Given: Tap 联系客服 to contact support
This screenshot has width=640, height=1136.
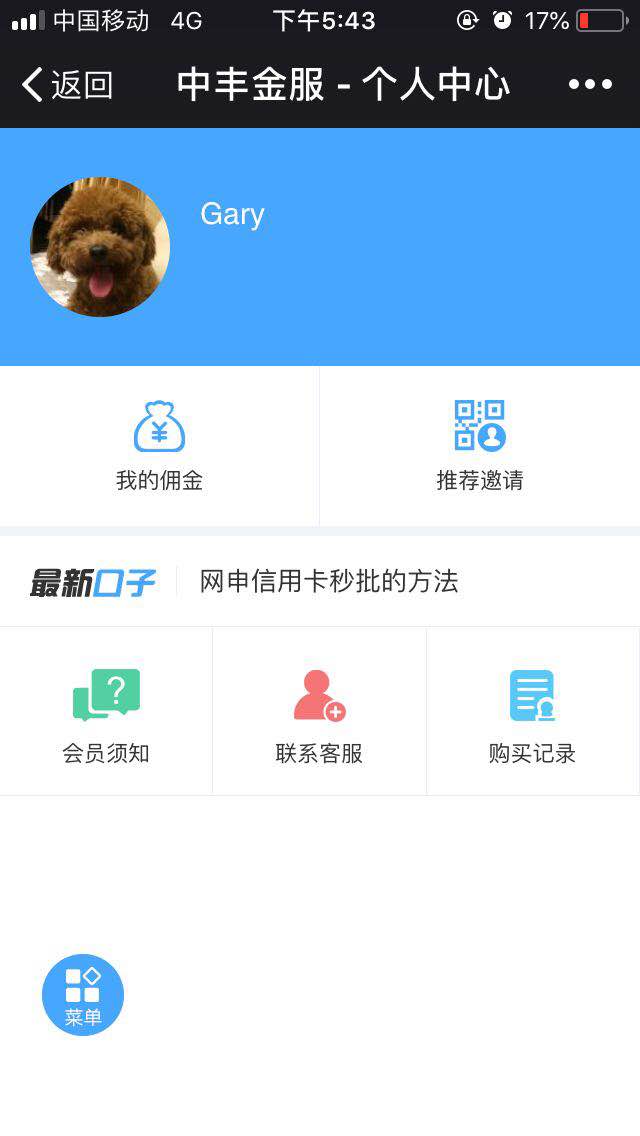Looking at the screenshot, I should coord(319,712).
